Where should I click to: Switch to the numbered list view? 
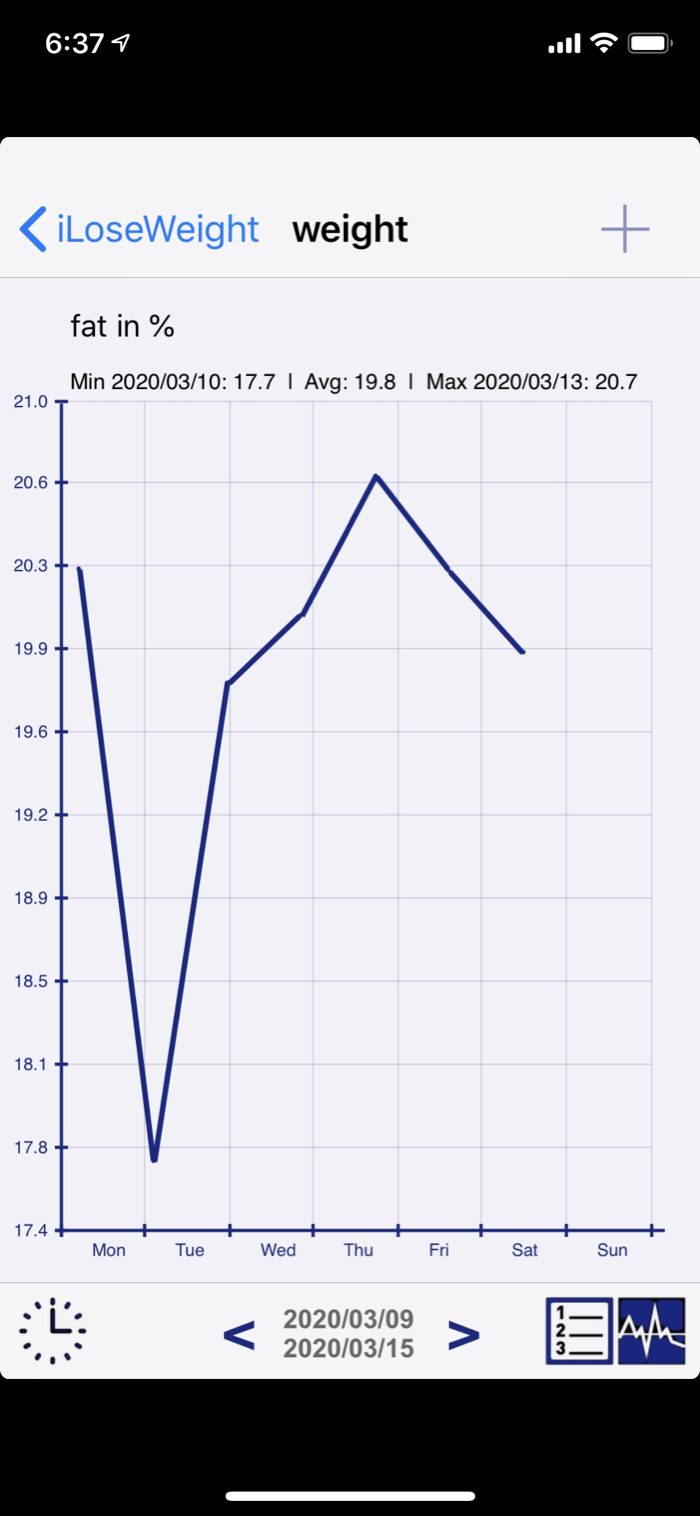tap(579, 1331)
